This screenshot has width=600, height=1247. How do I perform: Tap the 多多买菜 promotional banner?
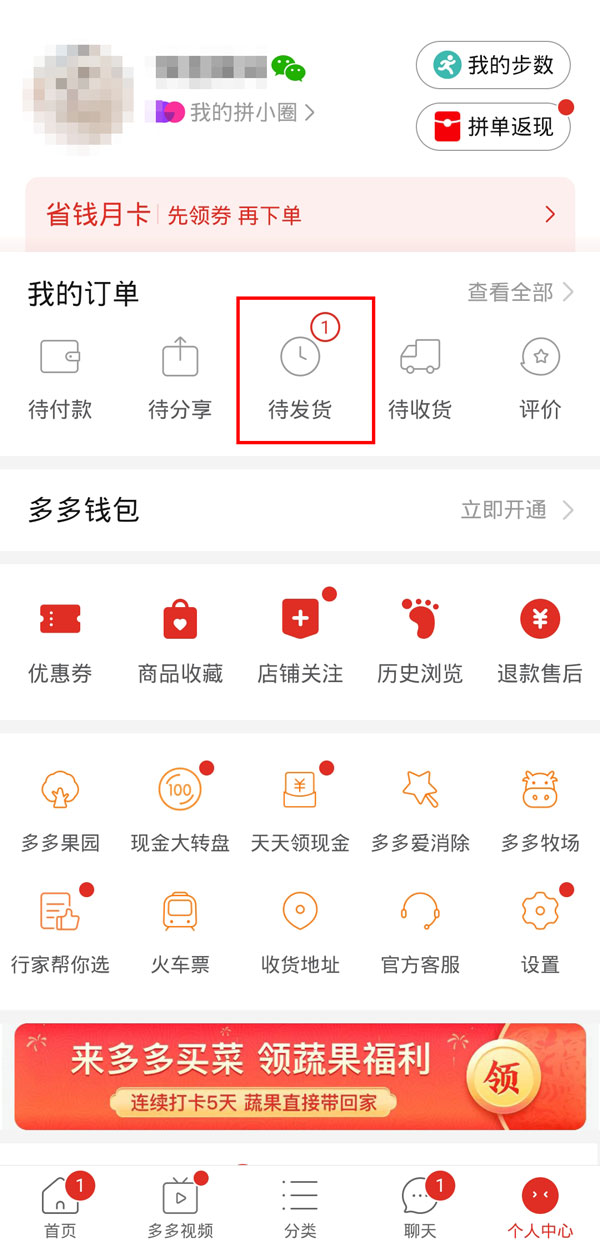click(x=300, y=1076)
